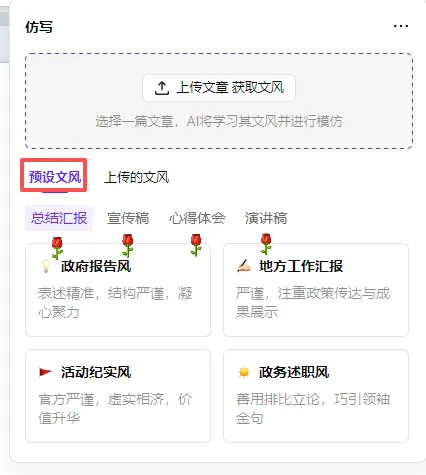This screenshot has width=426, height=475.
Task: Open the three-dot overflow menu
Action: tap(401, 26)
